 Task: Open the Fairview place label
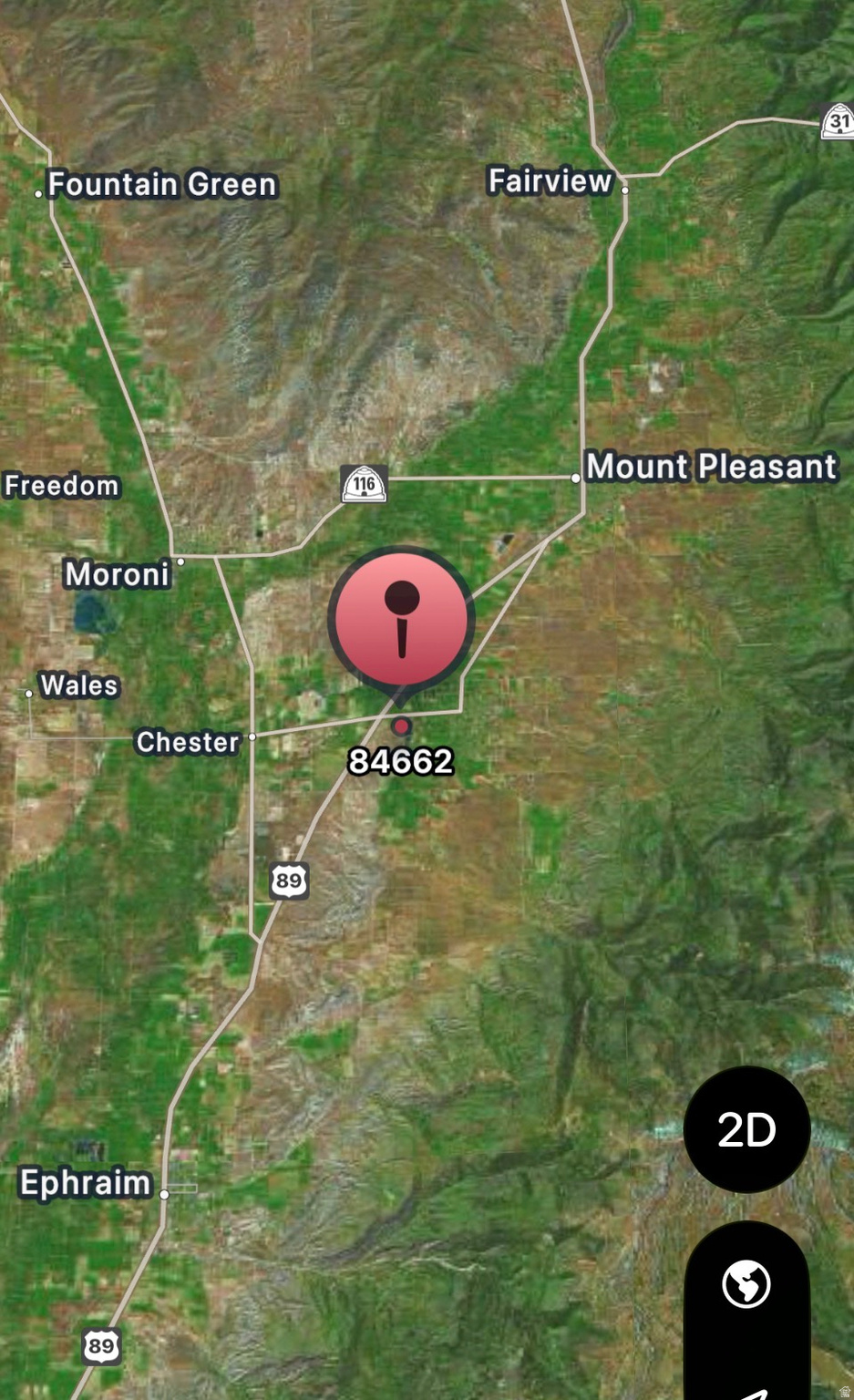pyautogui.click(x=550, y=181)
